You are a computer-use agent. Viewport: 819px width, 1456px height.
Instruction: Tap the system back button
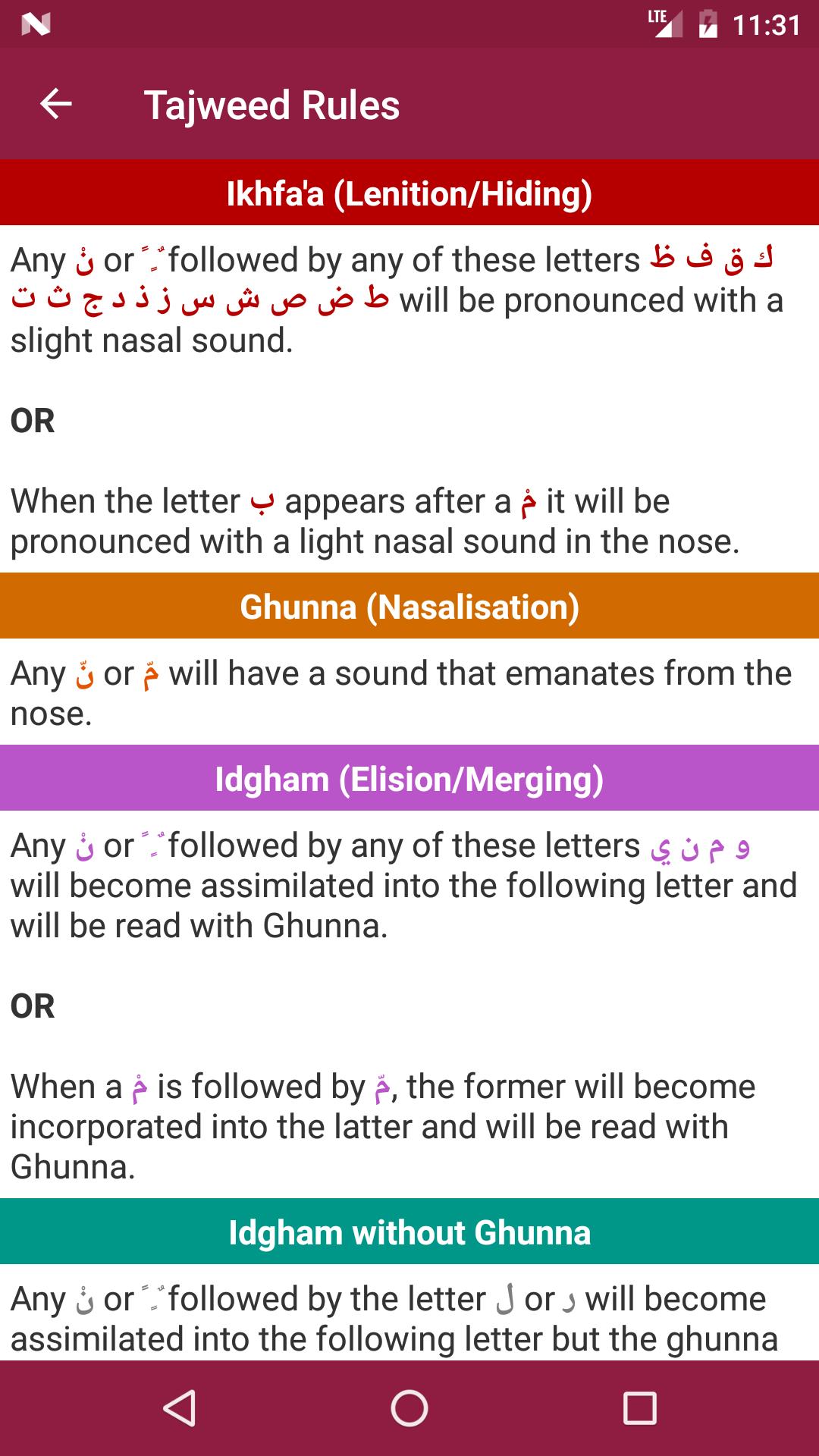tap(180, 1408)
